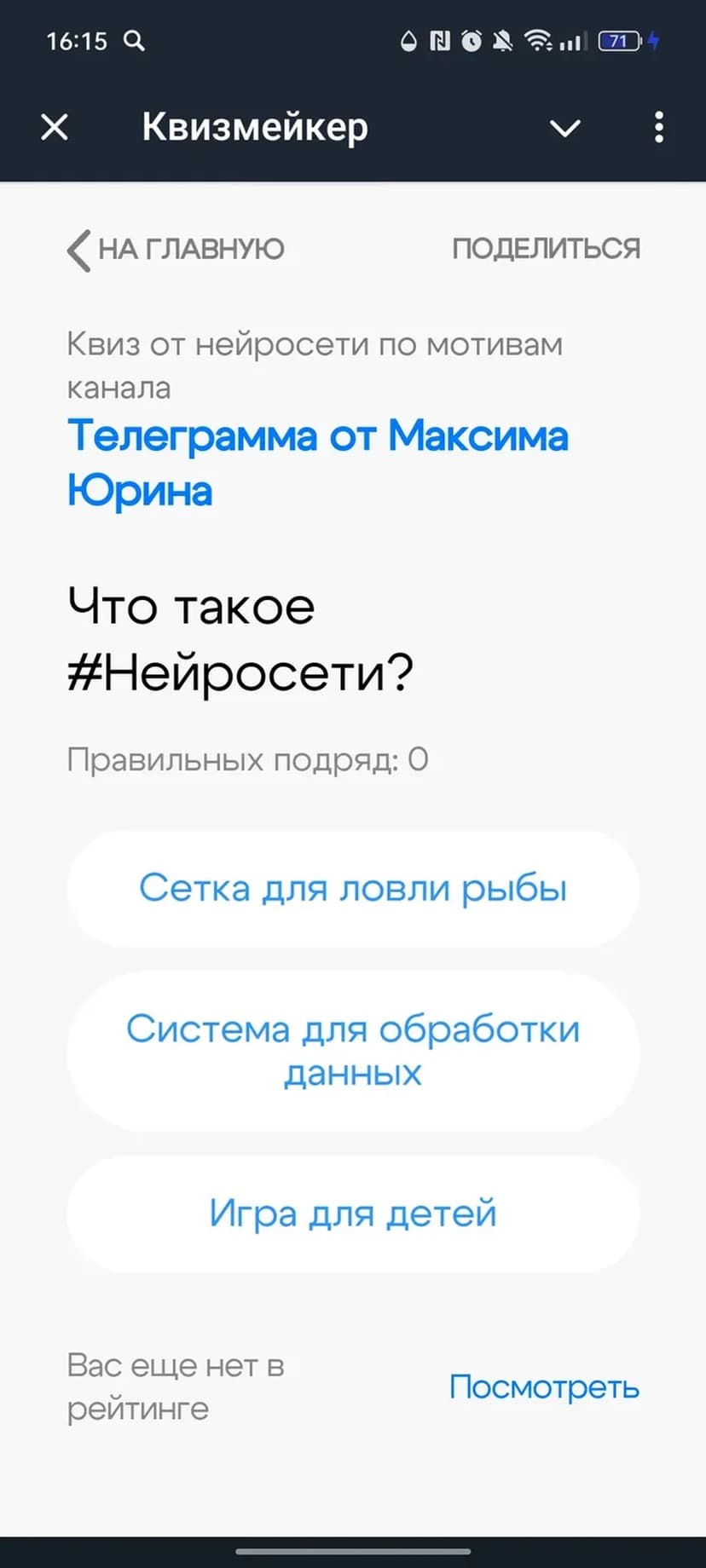The width and height of the screenshot is (706, 1568).
Task: Choose answer Сетка для ловли рыбы
Action: click(353, 888)
